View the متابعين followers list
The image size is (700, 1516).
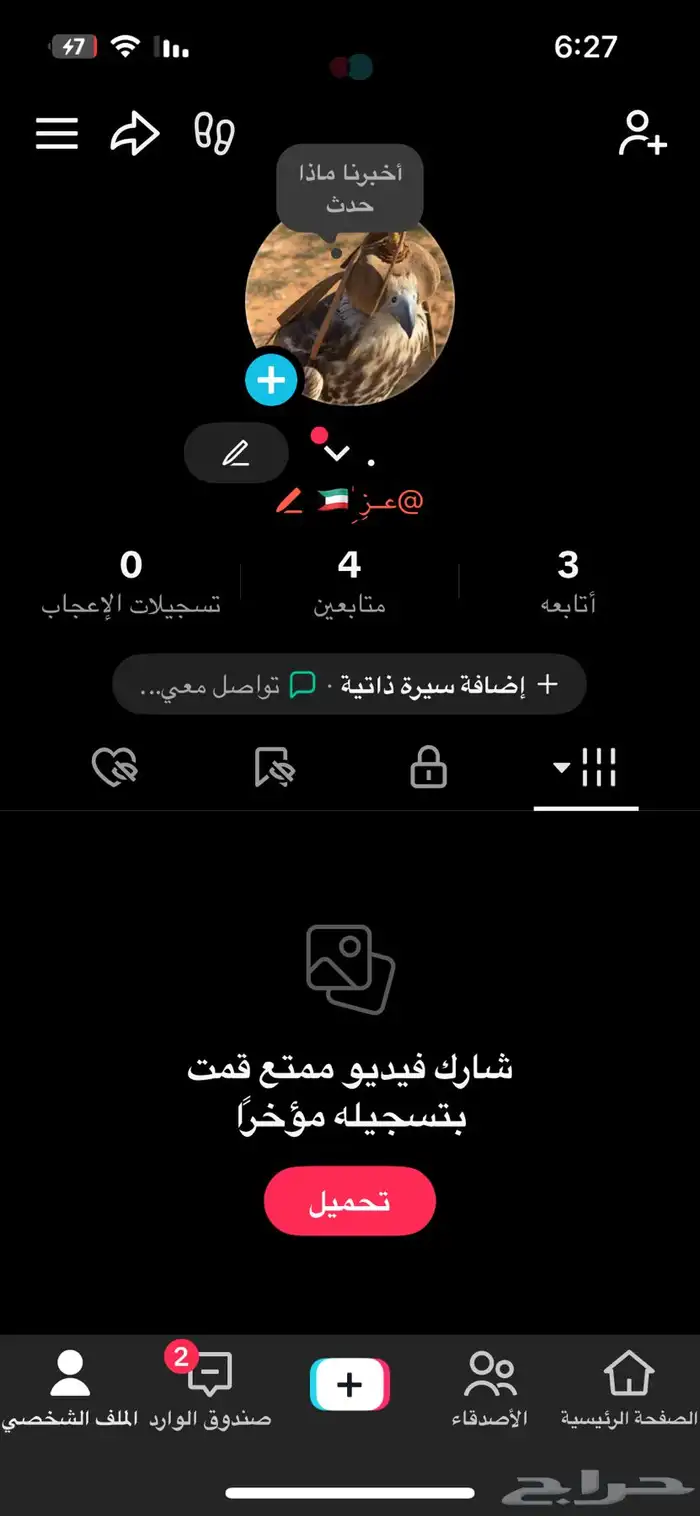pyautogui.click(x=349, y=581)
